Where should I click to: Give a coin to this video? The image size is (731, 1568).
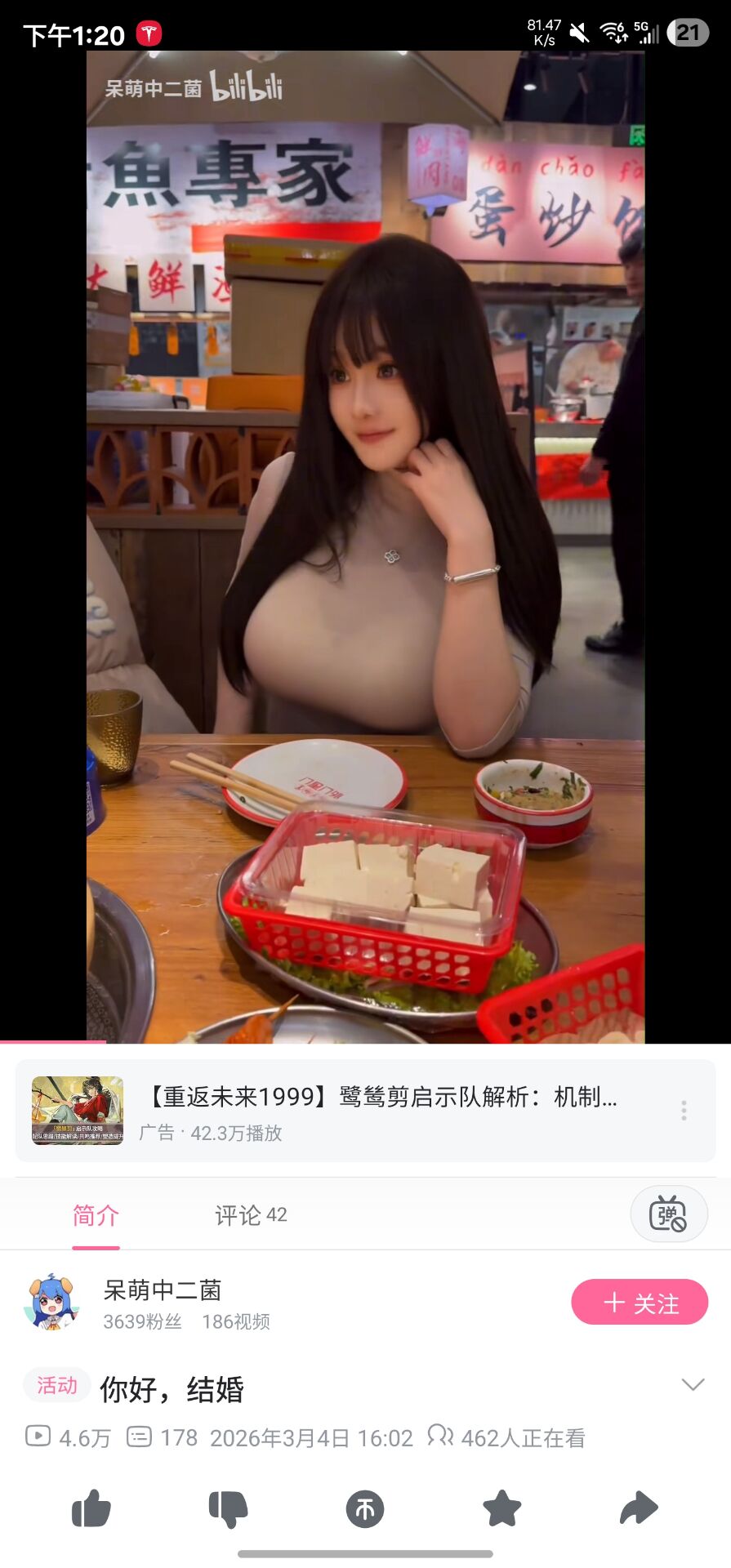click(x=365, y=1508)
